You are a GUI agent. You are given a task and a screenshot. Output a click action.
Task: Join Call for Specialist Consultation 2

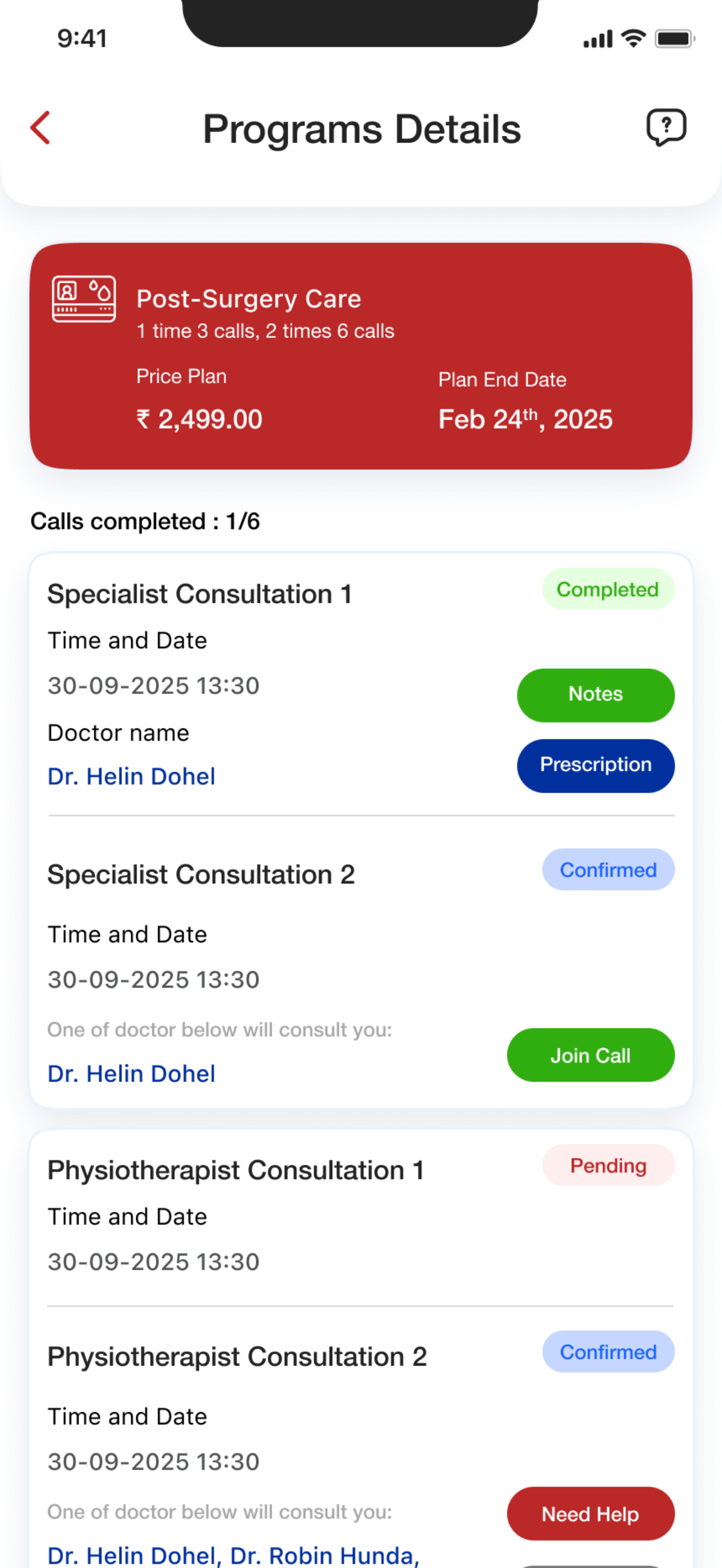tap(591, 1055)
